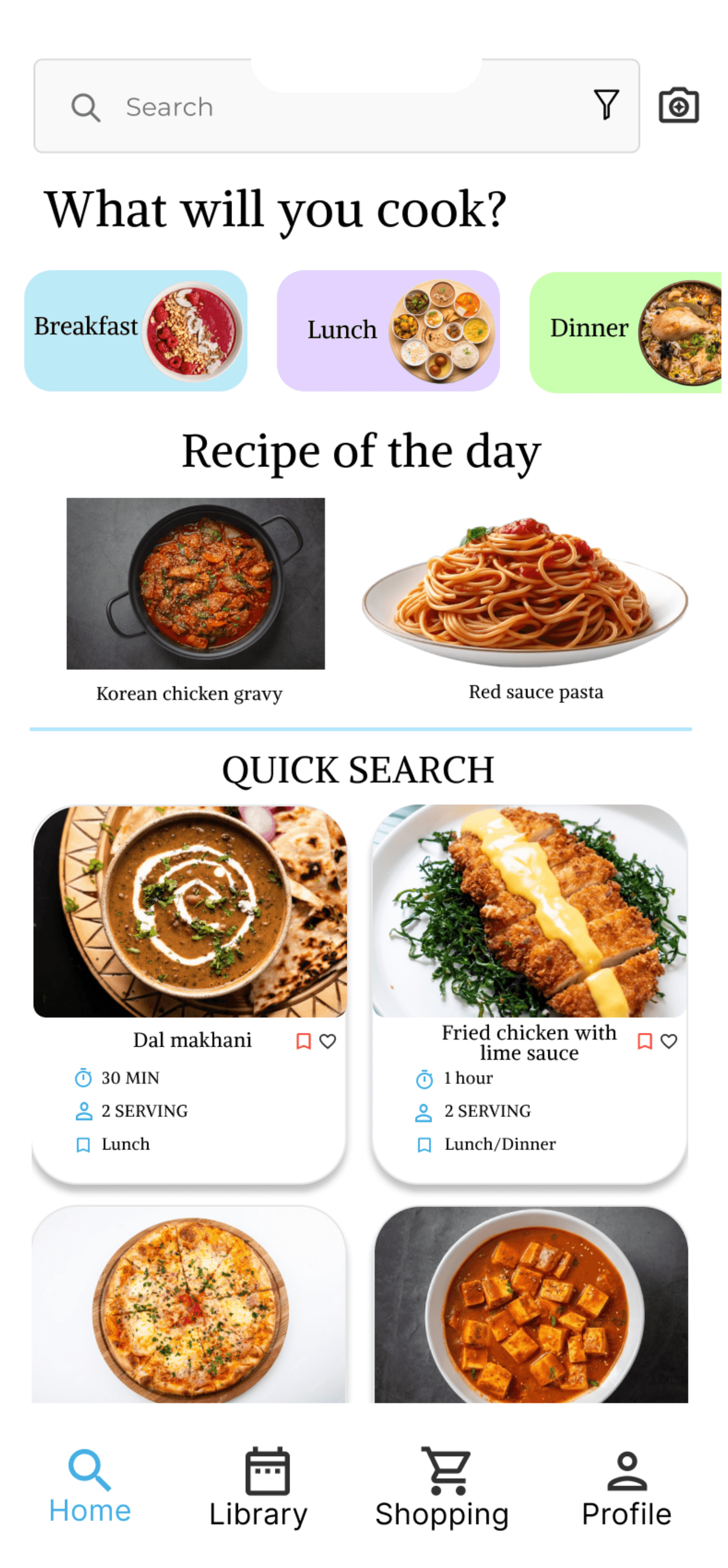Image resolution: width=728 pixels, height=1568 pixels.
Task: Open the Profile tab
Action: coord(626,1487)
